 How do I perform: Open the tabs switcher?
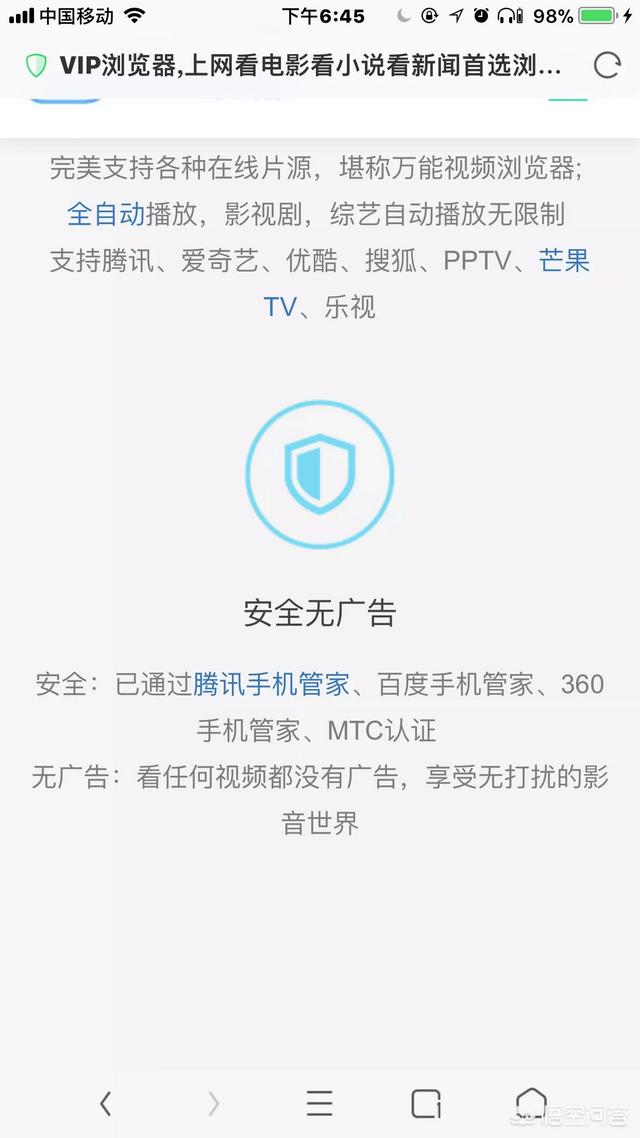point(426,1104)
